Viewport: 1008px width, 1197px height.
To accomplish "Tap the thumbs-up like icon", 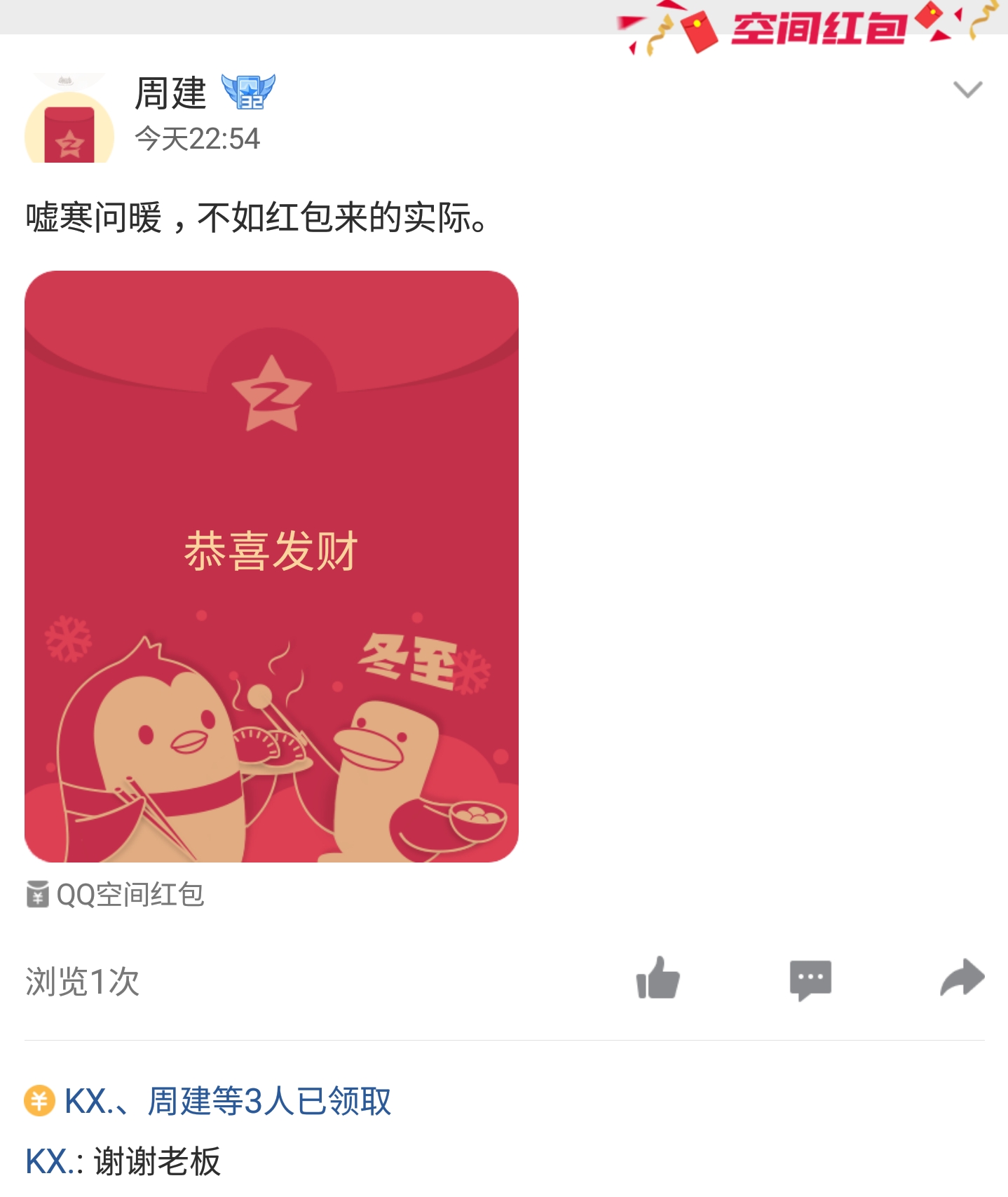I will tap(657, 982).
